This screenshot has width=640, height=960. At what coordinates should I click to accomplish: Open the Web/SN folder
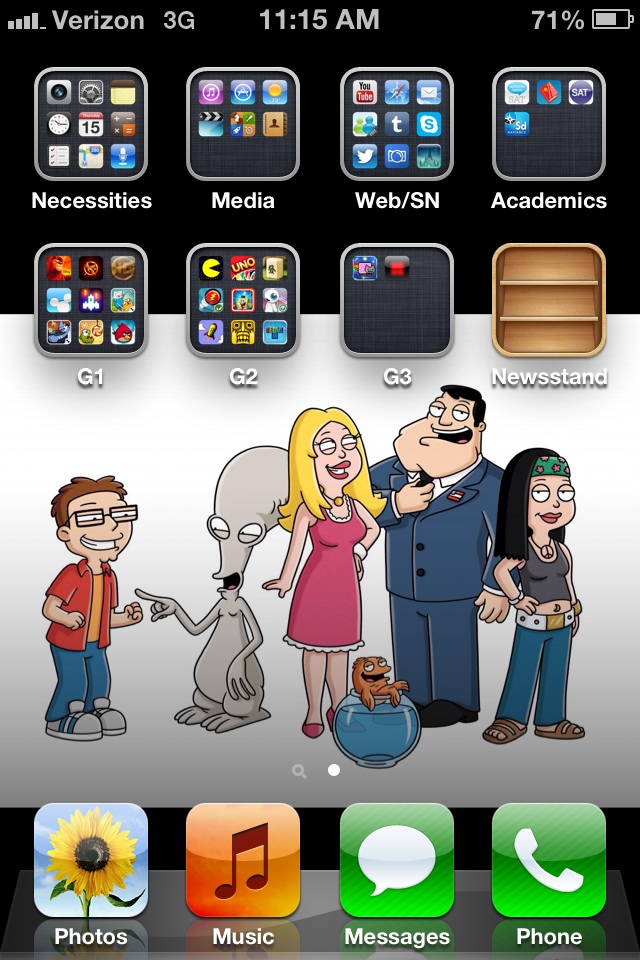coord(397,124)
